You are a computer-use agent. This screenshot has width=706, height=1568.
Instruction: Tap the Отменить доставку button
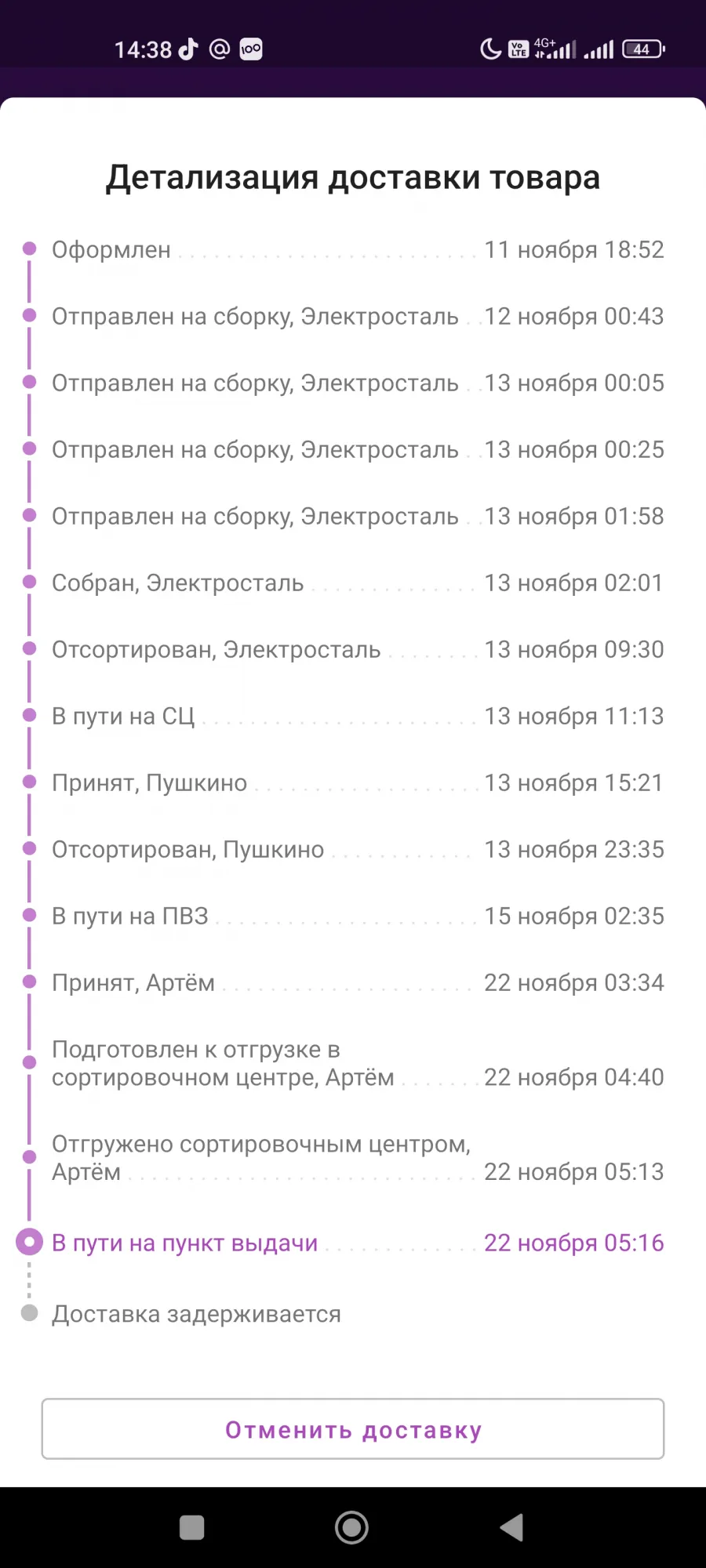click(353, 1429)
